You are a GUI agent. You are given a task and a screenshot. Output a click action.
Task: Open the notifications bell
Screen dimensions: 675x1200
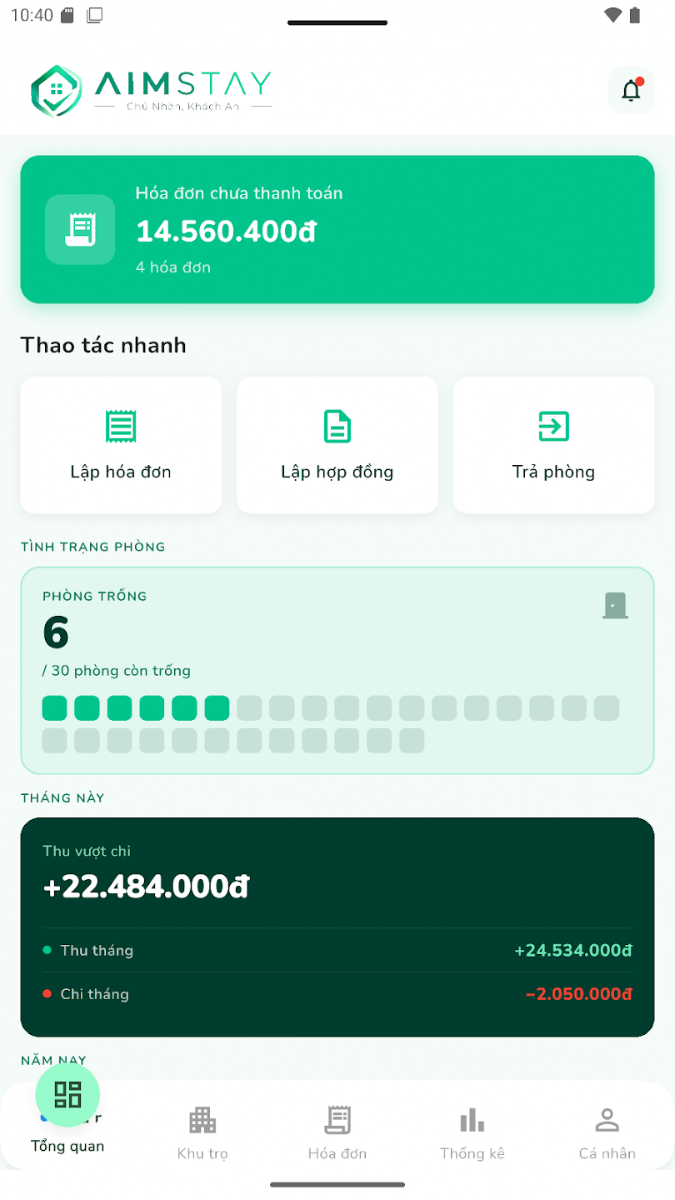click(x=631, y=91)
